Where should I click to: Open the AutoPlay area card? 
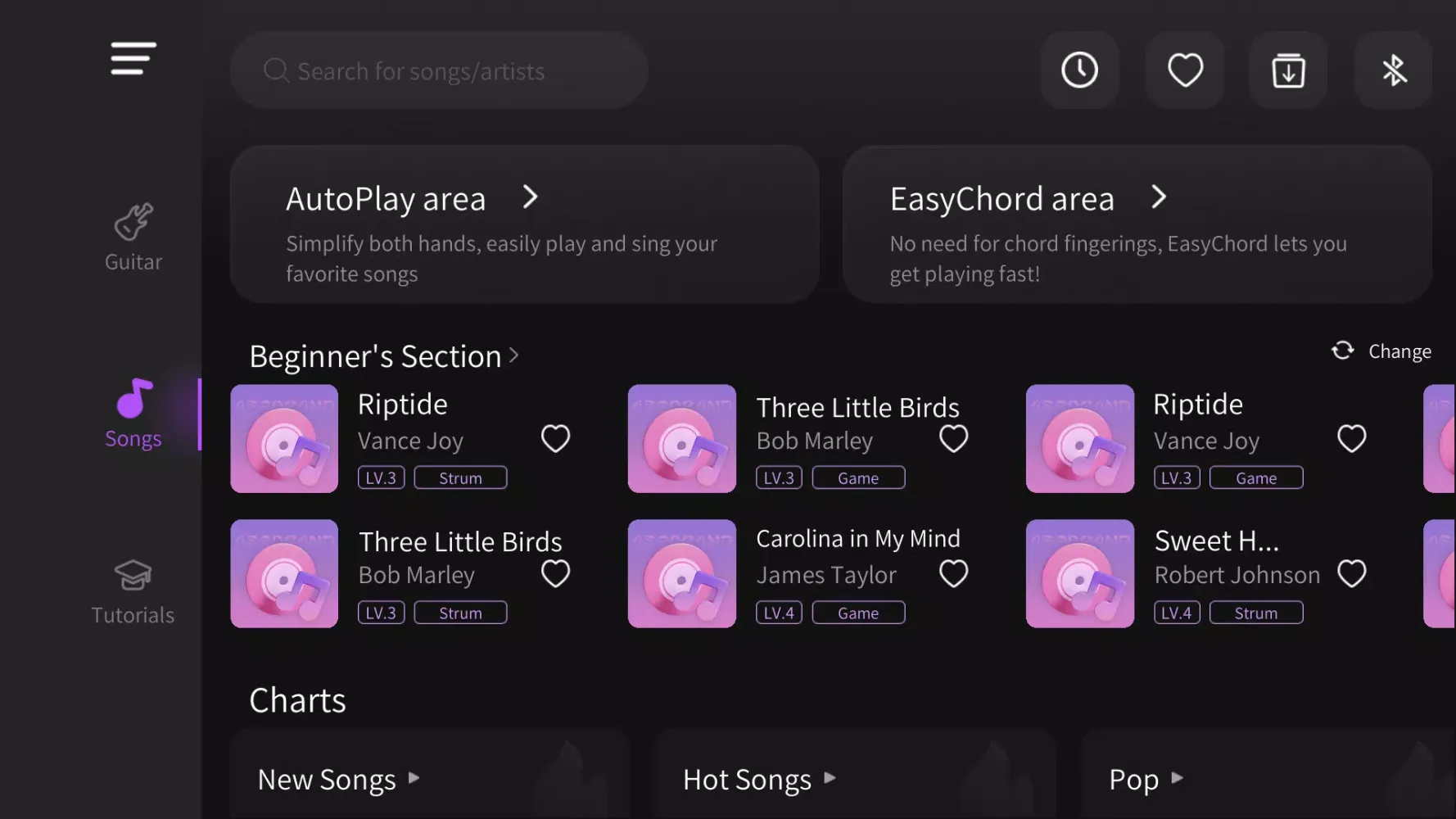(524, 224)
